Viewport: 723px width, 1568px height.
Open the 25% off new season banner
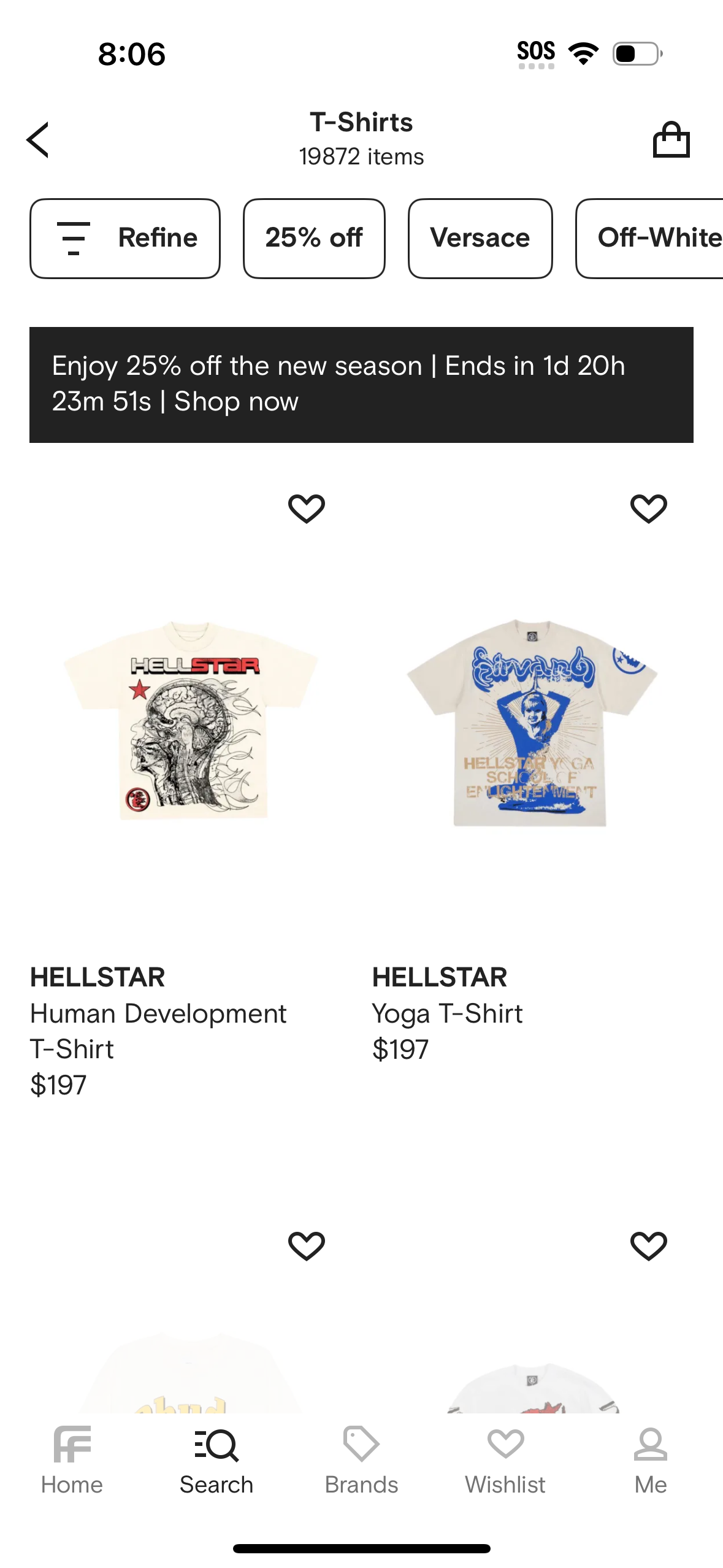361,385
